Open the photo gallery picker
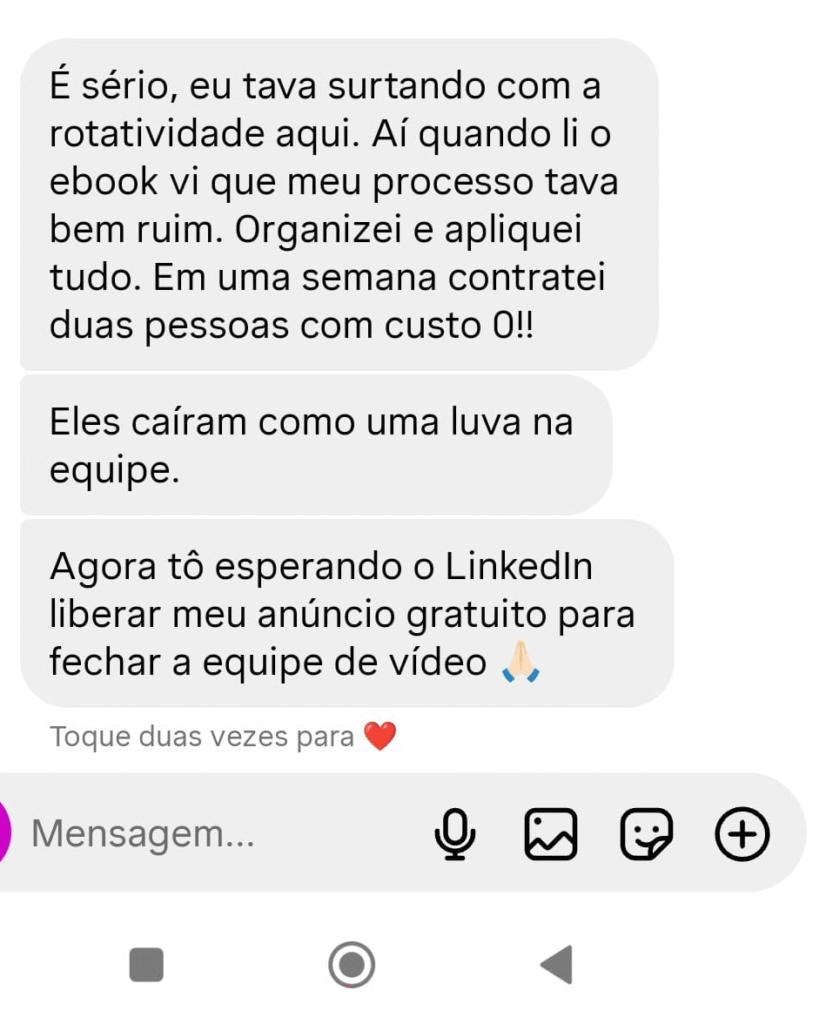 [x=551, y=833]
